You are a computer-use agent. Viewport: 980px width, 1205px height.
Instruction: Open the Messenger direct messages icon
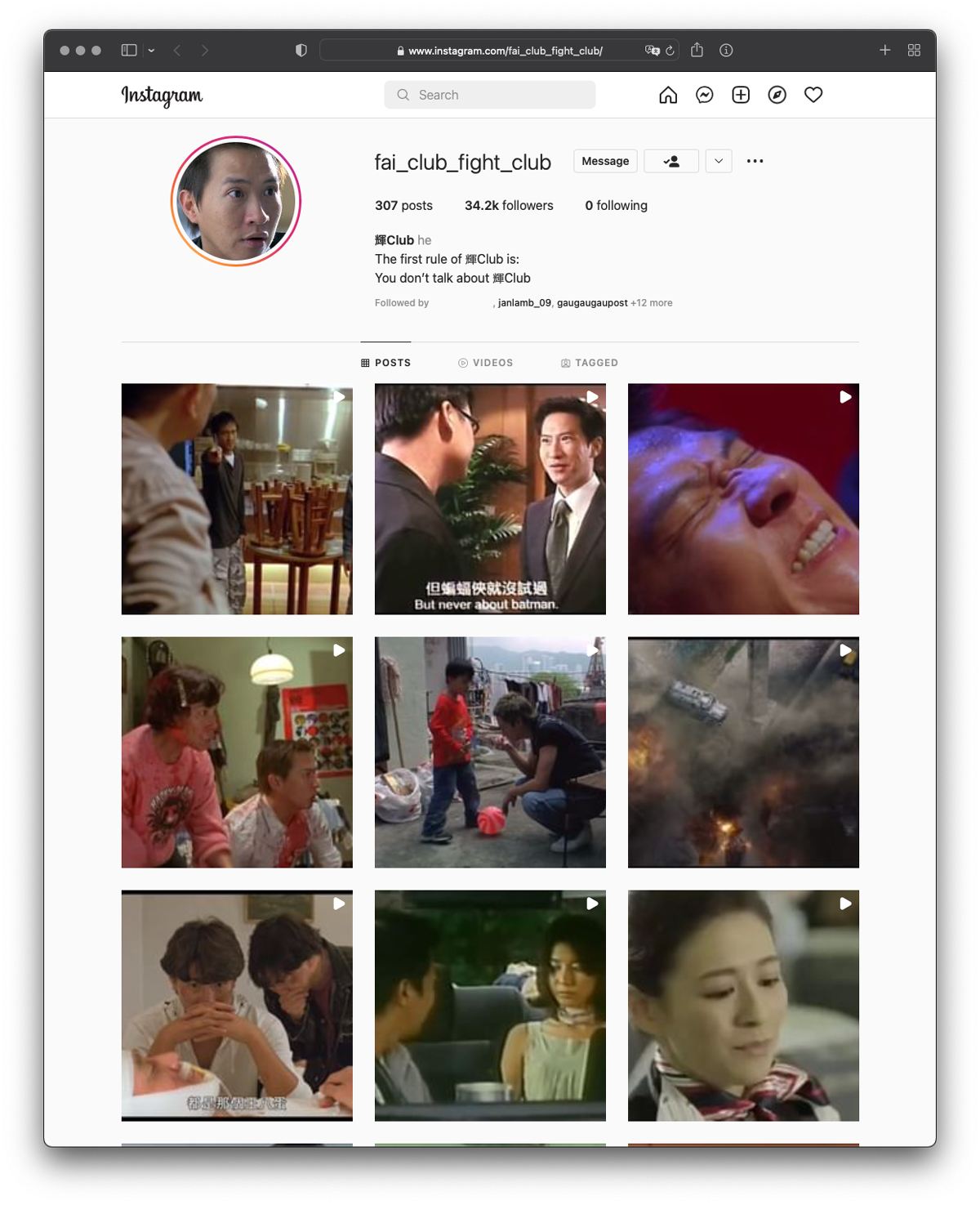click(x=704, y=96)
